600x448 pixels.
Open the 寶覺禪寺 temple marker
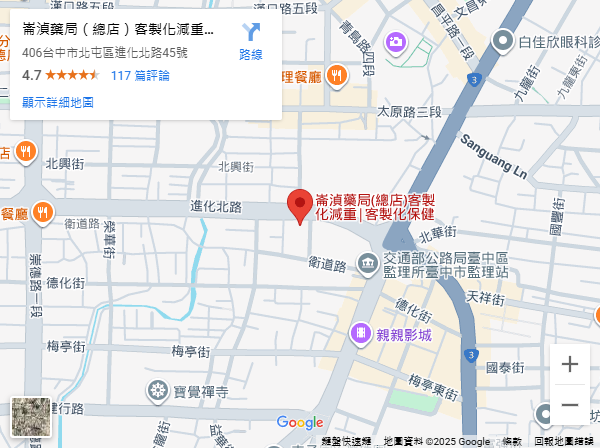pyautogui.click(x=157, y=389)
